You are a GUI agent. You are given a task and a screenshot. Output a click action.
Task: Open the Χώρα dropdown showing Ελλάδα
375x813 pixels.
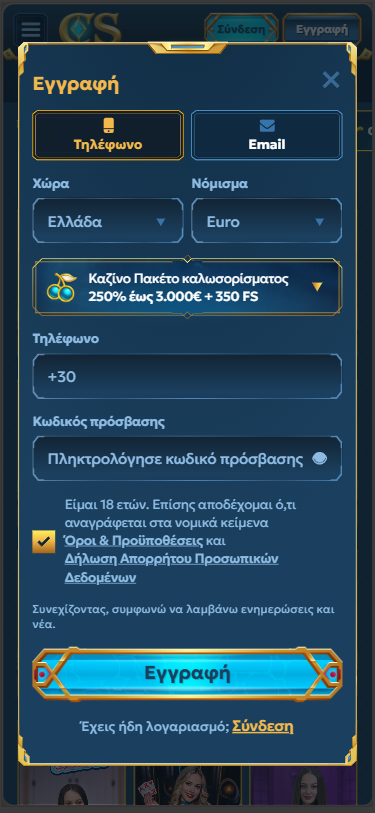coord(108,220)
